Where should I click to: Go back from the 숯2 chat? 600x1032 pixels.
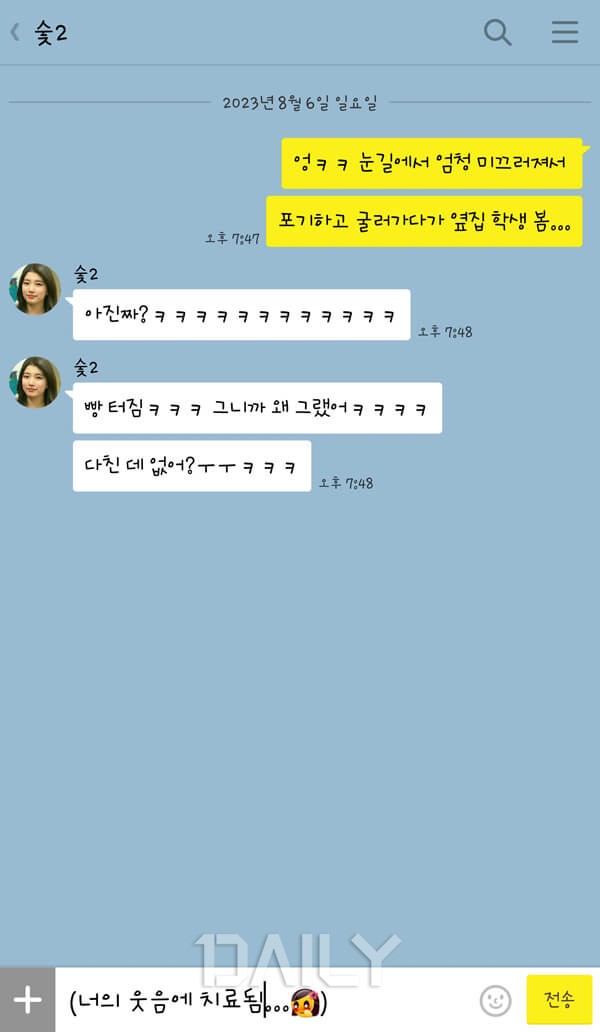point(15,32)
